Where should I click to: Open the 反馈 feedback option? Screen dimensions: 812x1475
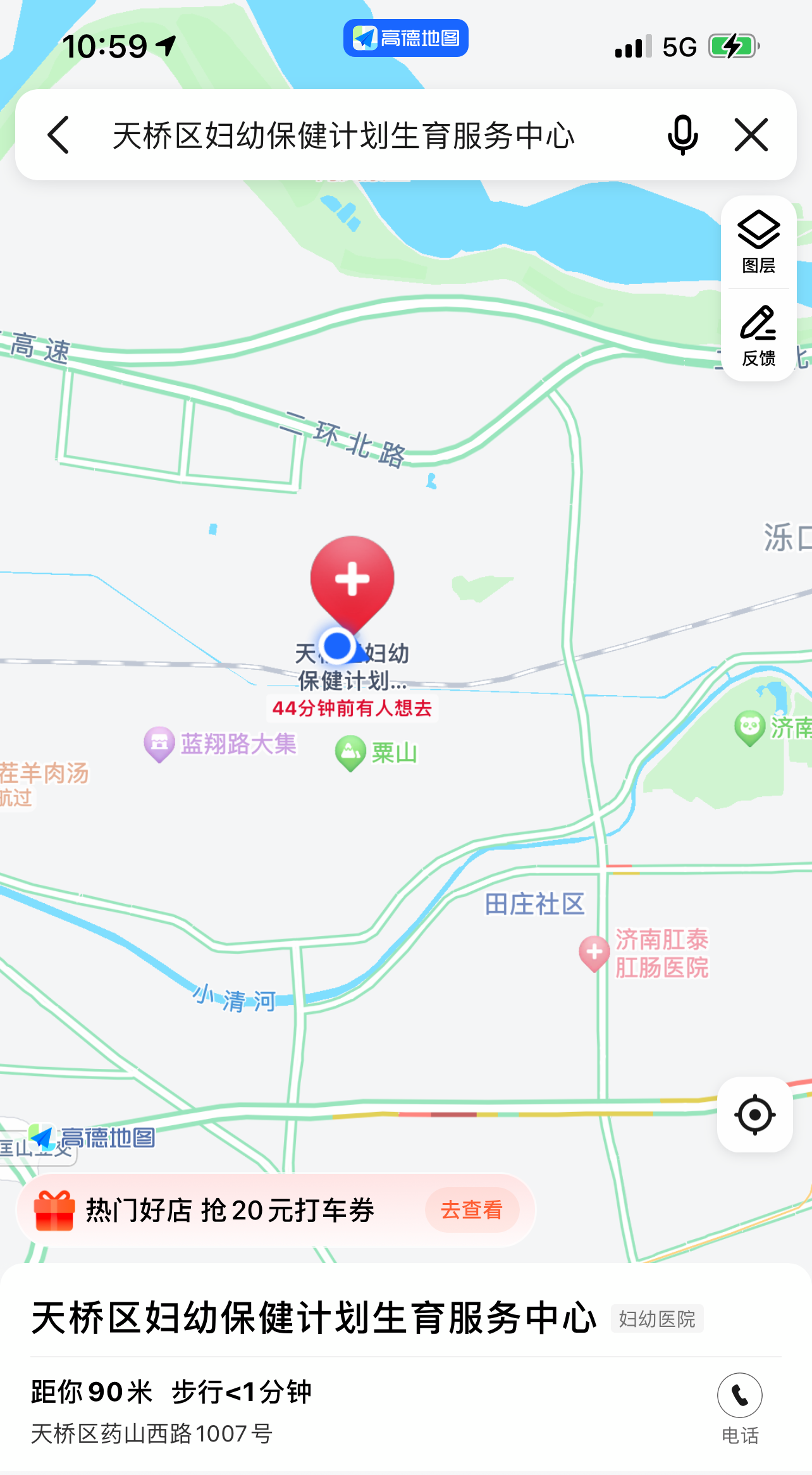(758, 336)
